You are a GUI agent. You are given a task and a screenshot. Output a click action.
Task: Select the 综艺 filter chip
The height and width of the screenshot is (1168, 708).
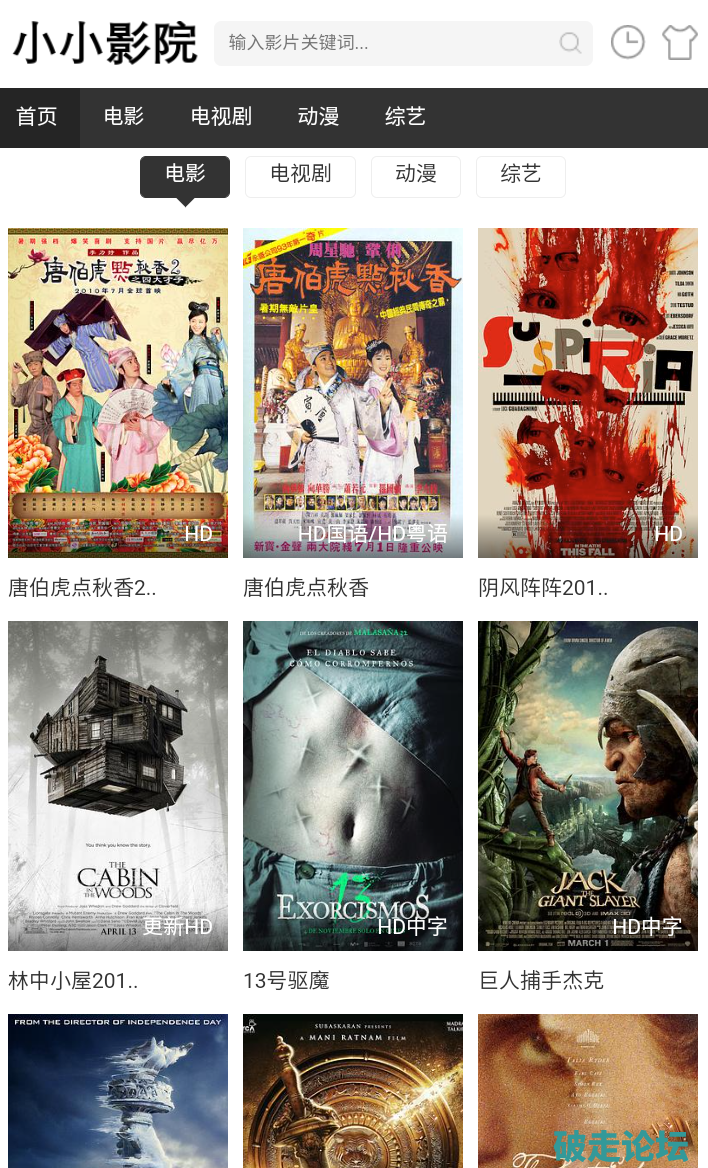pos(521,175)
